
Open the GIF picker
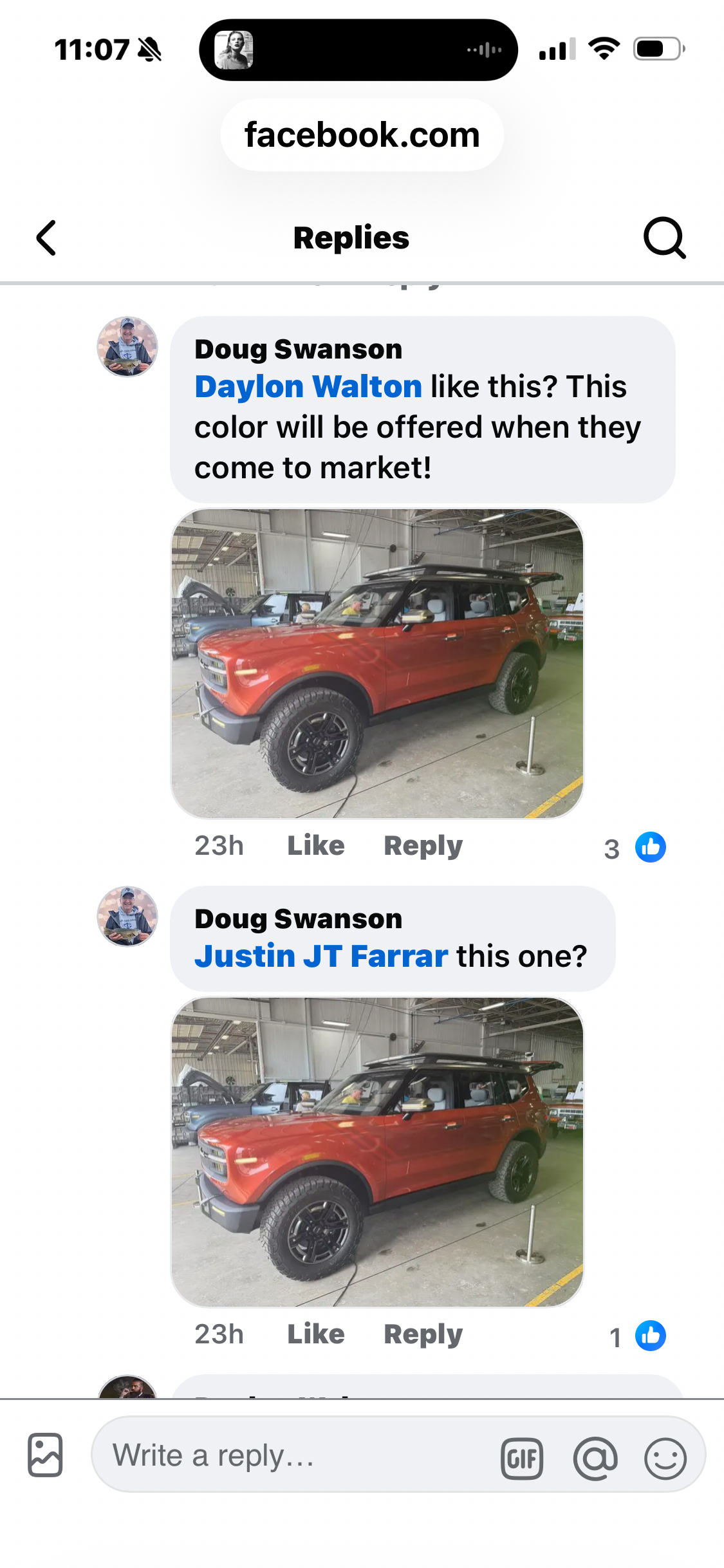522,1458
